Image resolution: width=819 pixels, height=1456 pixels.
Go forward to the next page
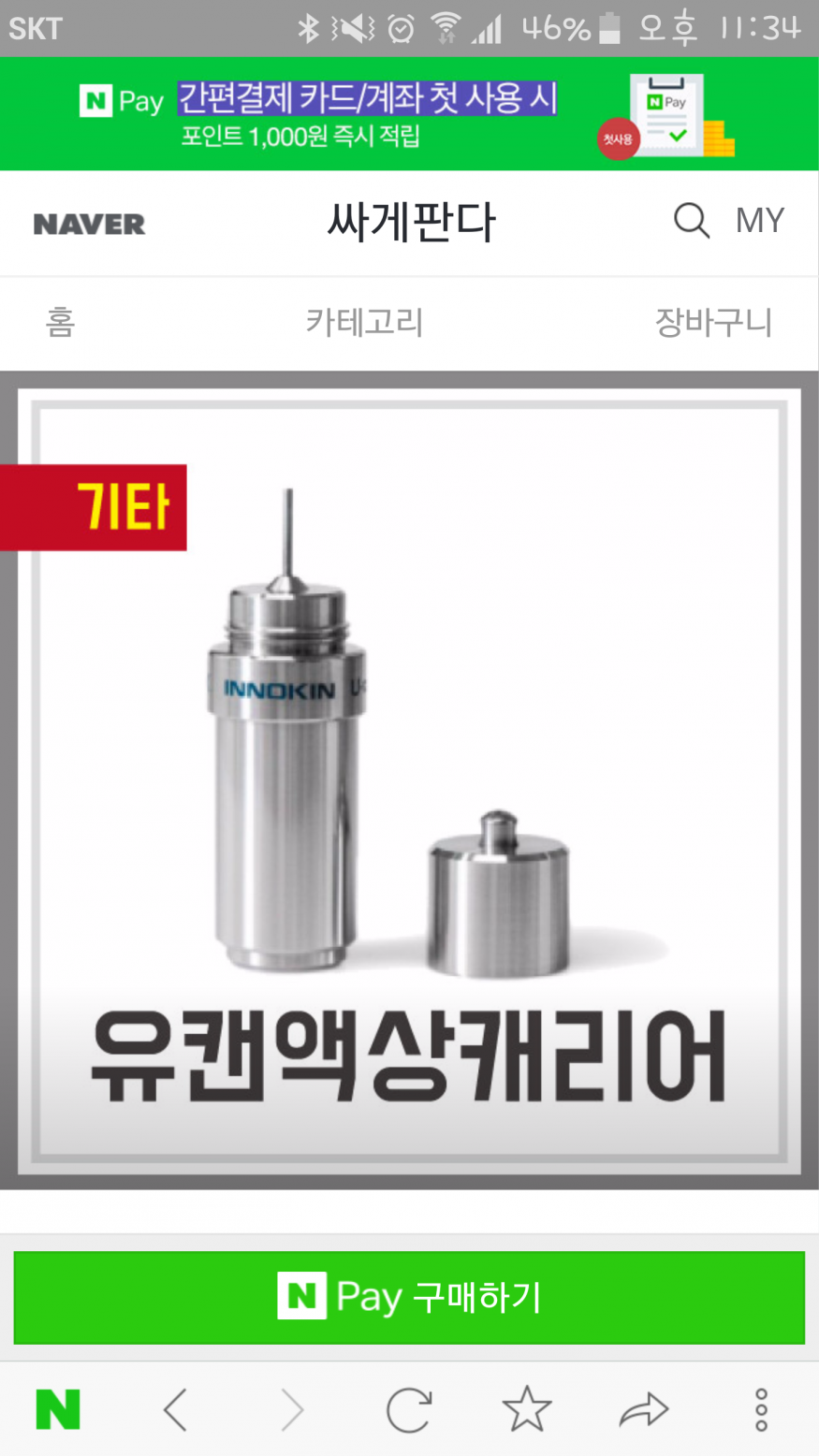point(293,1409)
